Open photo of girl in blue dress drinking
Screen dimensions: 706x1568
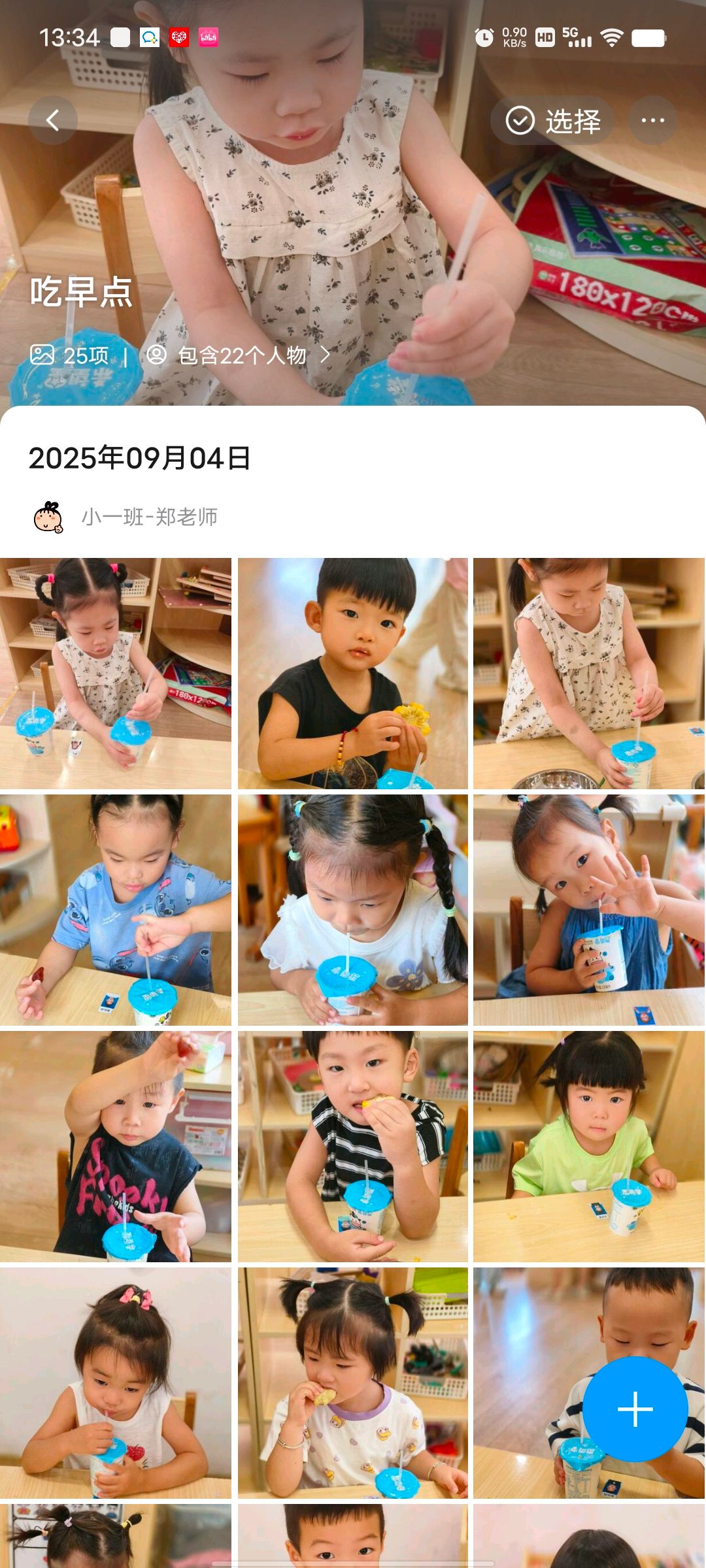[588, 909]
